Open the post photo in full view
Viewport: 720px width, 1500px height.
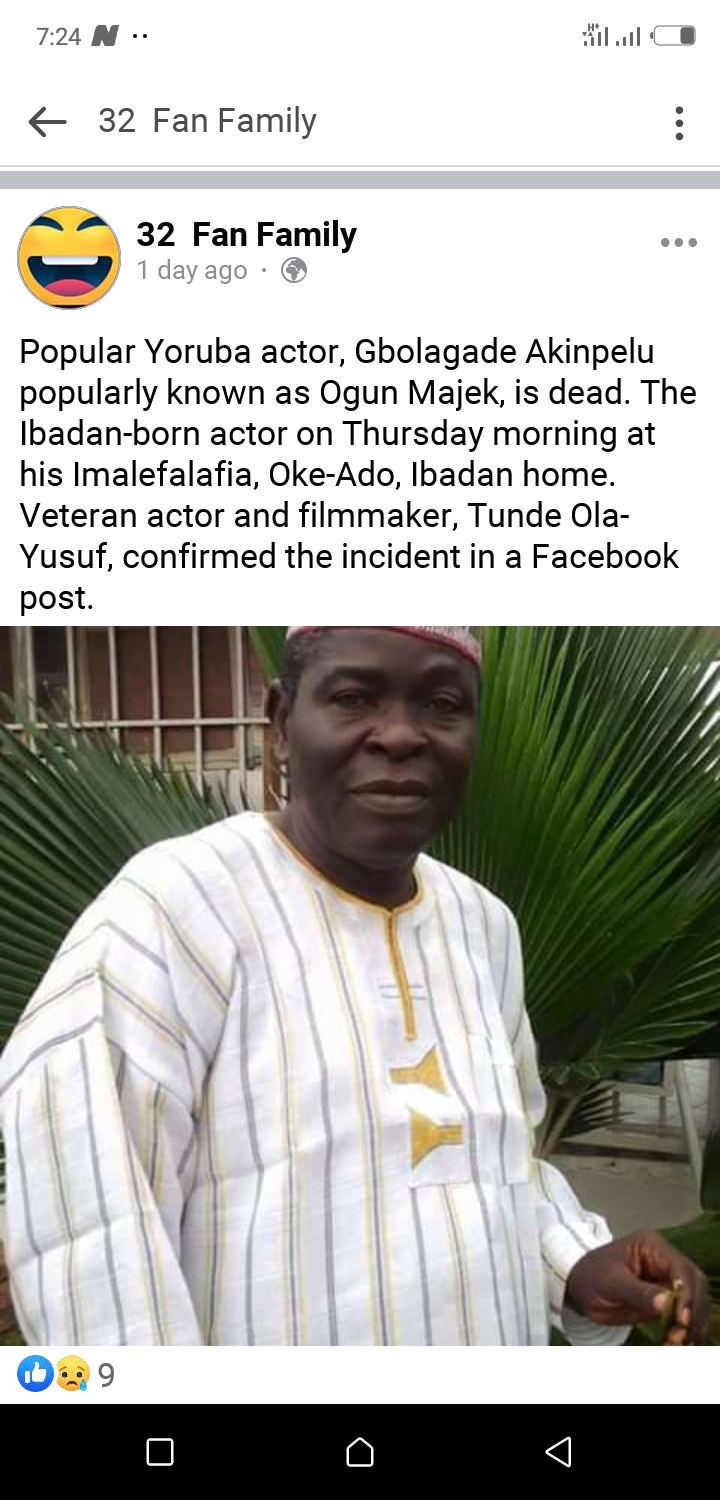coord(360,985)
